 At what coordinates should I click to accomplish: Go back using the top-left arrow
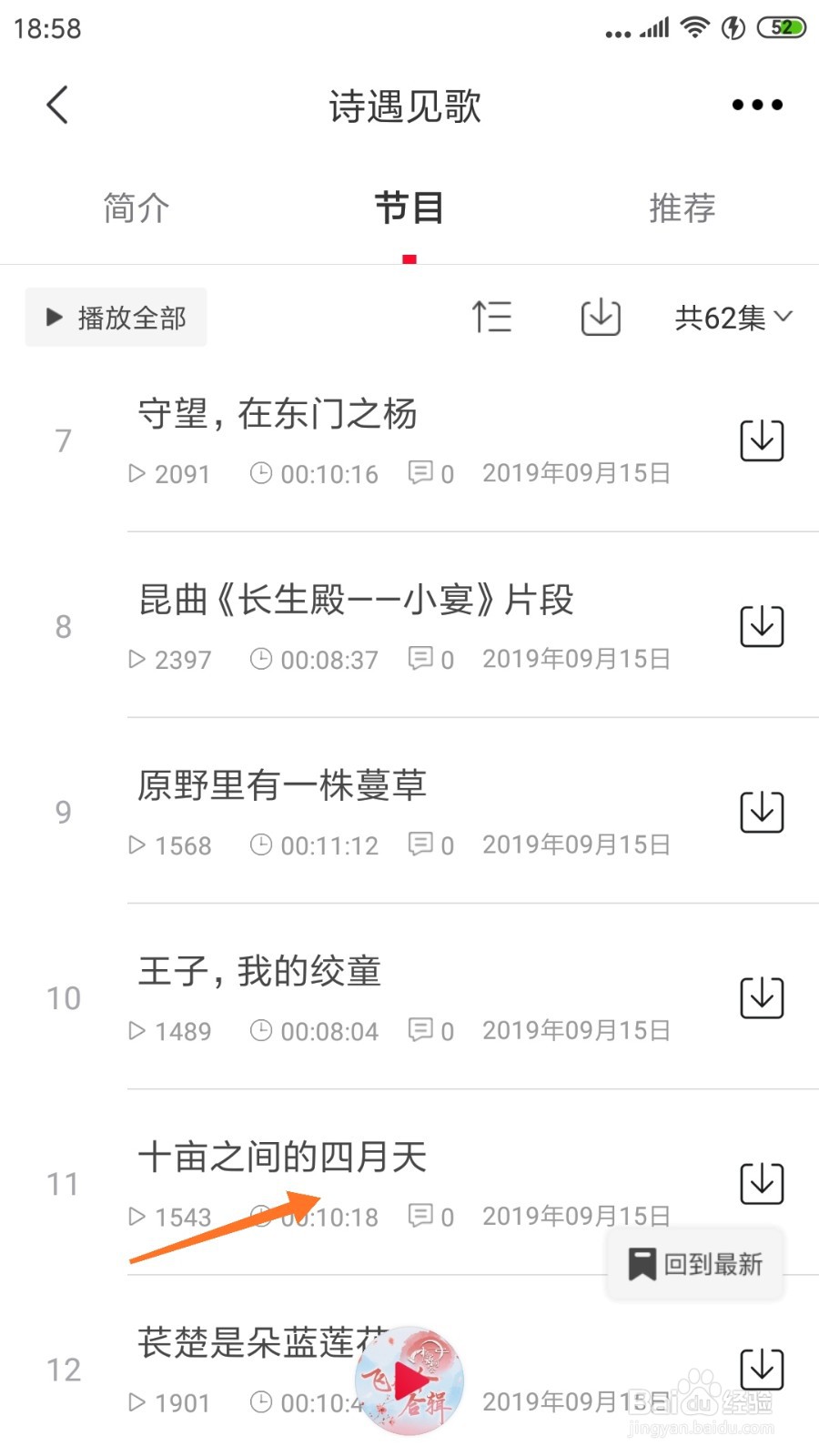(57, 105)
